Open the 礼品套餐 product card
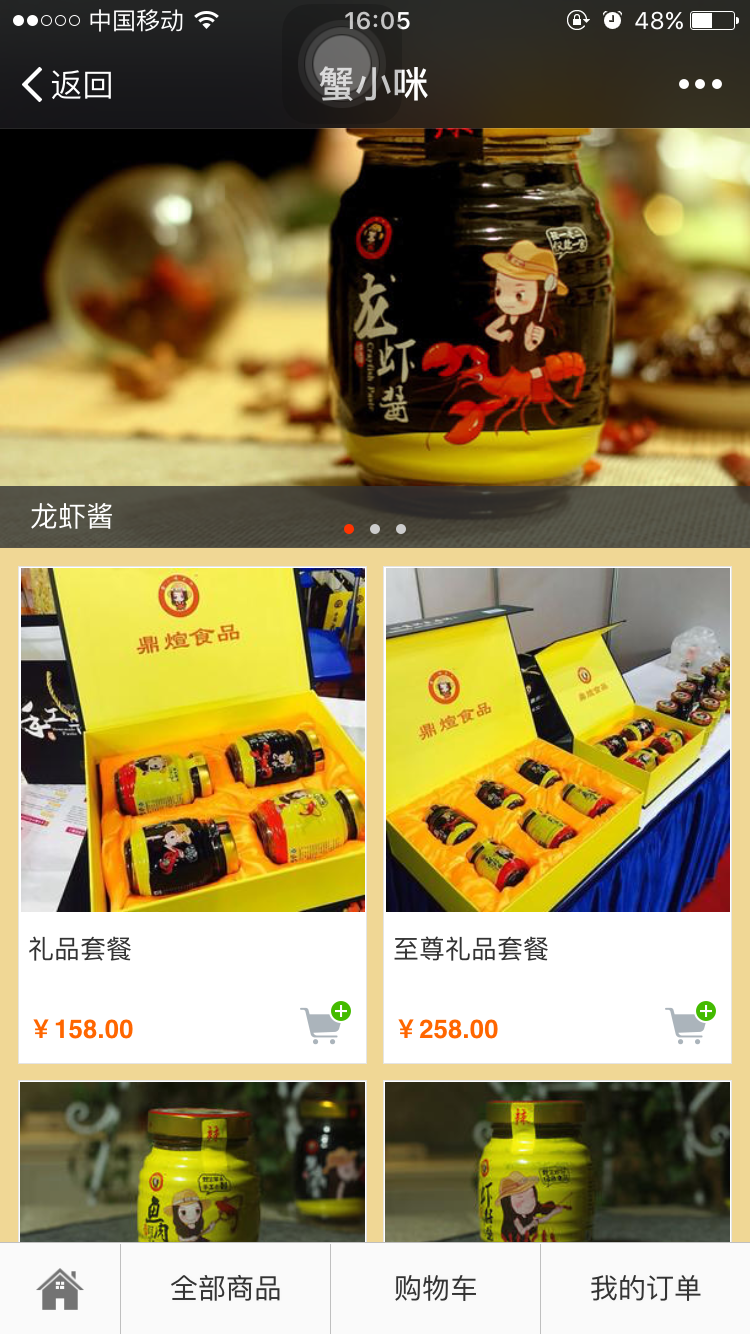The image size is (750, 1334). pyautogui.click(x=192, y=760)
